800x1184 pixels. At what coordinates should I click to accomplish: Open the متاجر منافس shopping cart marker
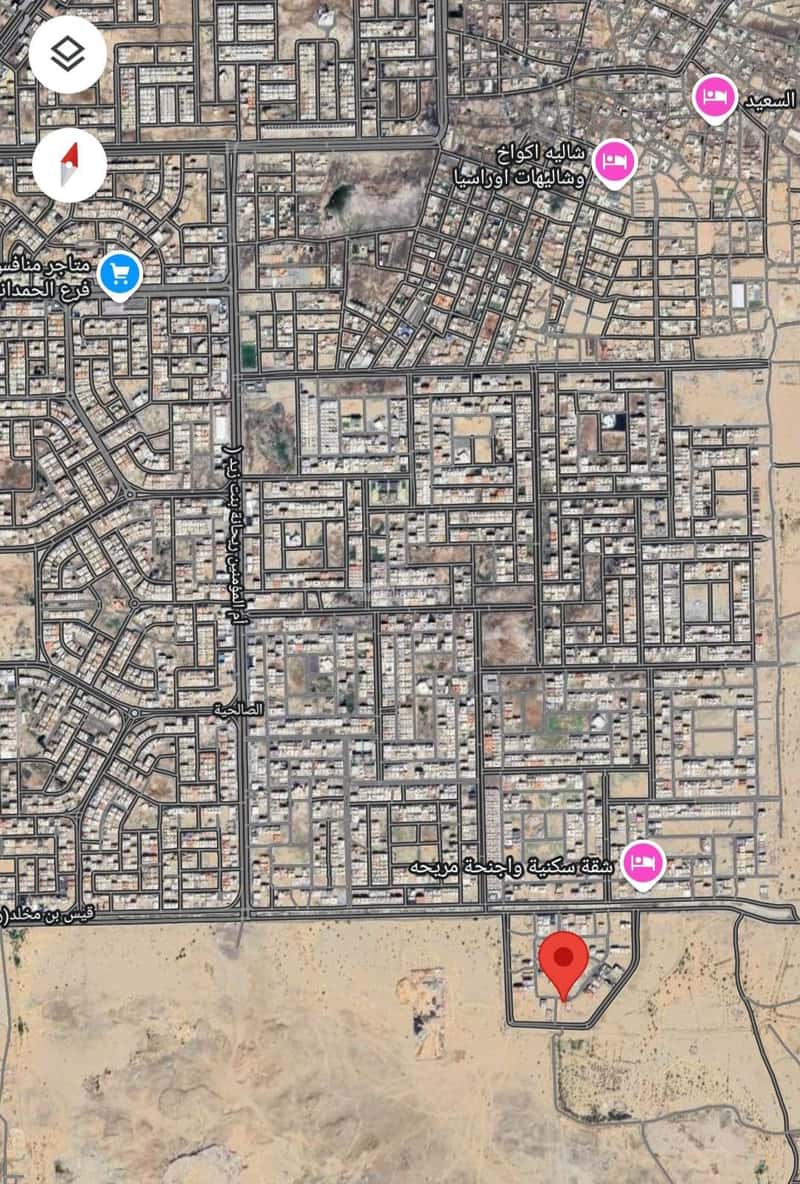click(120, 272)
